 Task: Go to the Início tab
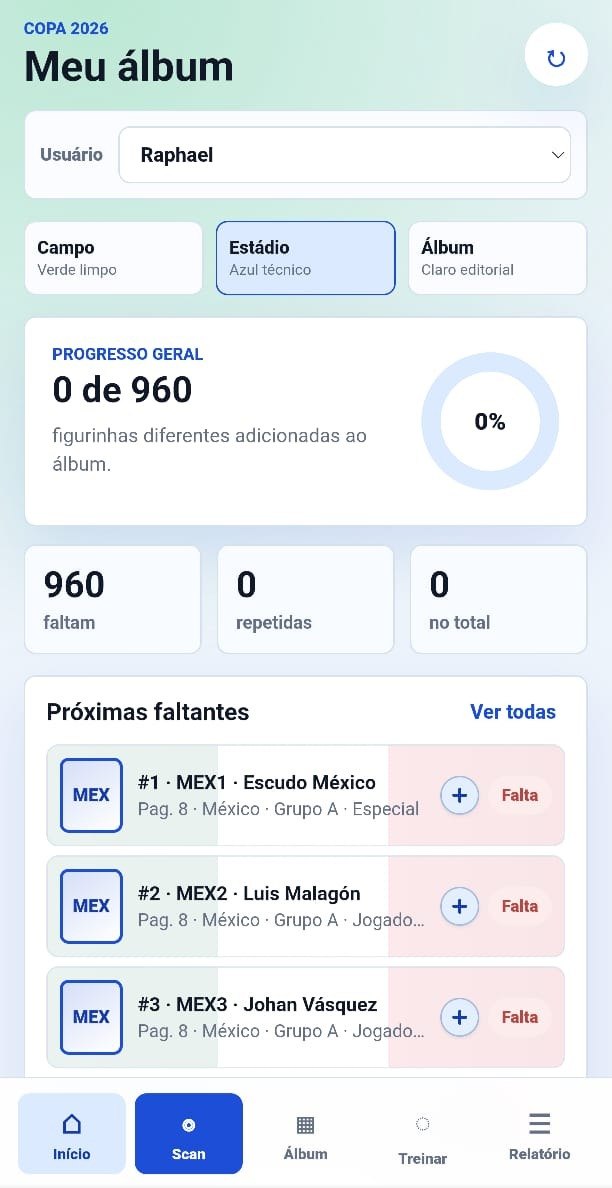point(72,1133)
